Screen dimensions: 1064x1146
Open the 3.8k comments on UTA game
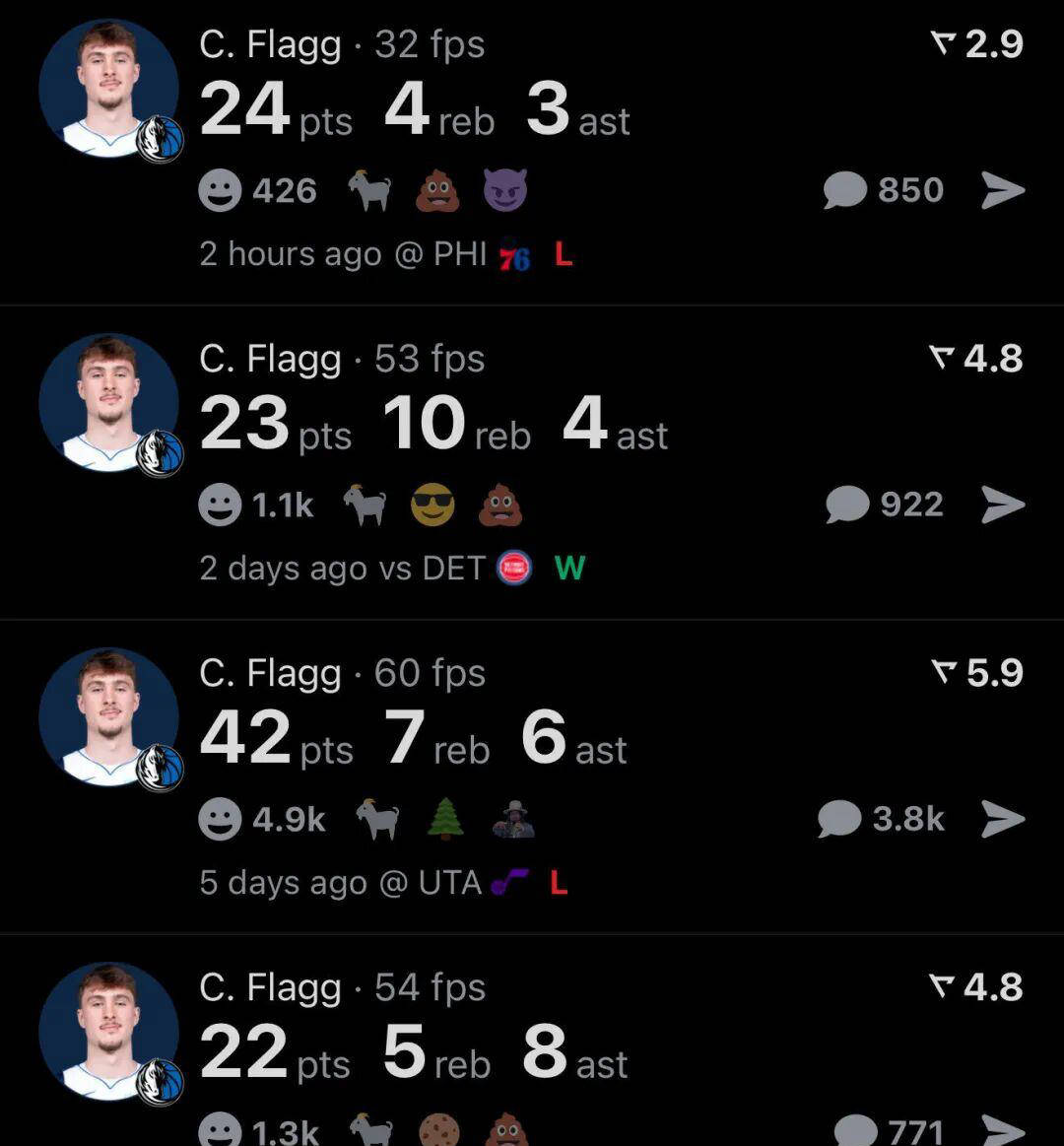[880, 820]
